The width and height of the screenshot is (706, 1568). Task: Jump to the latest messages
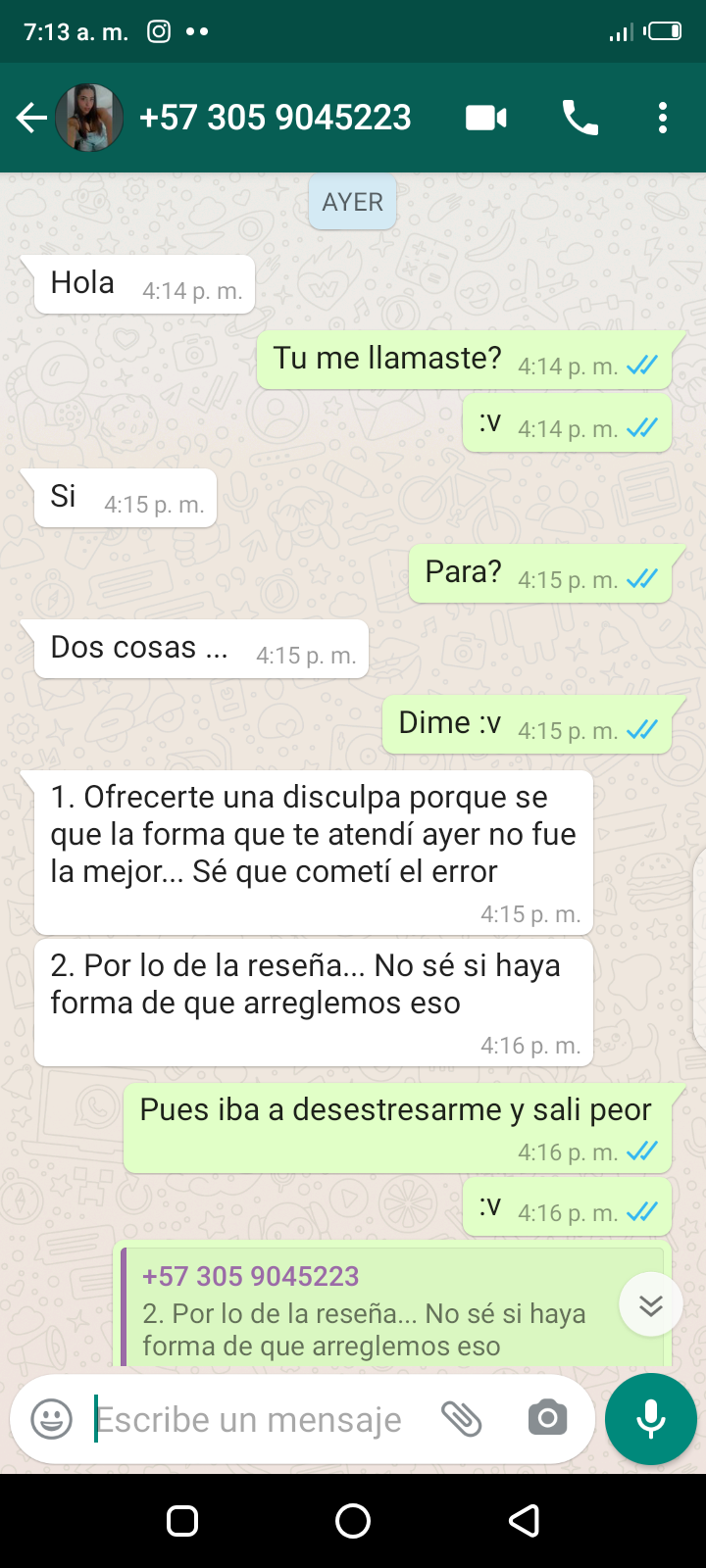click(650, 1304)
